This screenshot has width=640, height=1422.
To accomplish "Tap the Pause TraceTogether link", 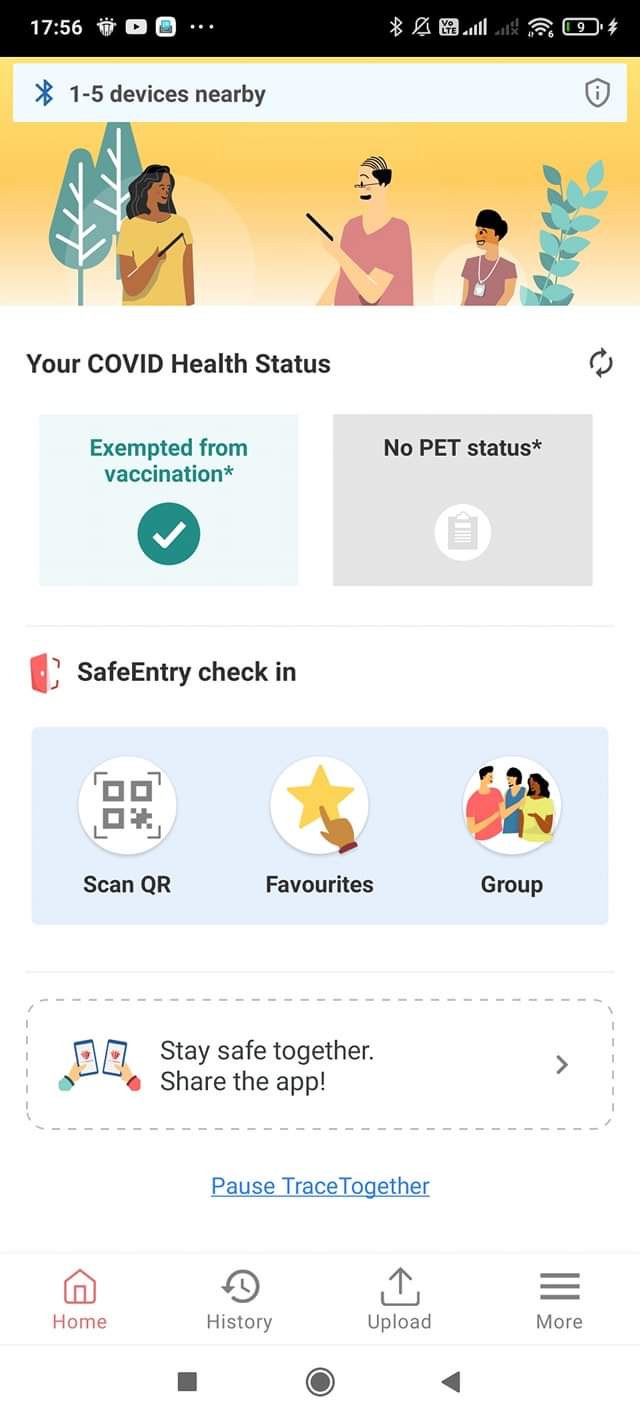I will click(320, 1186).
